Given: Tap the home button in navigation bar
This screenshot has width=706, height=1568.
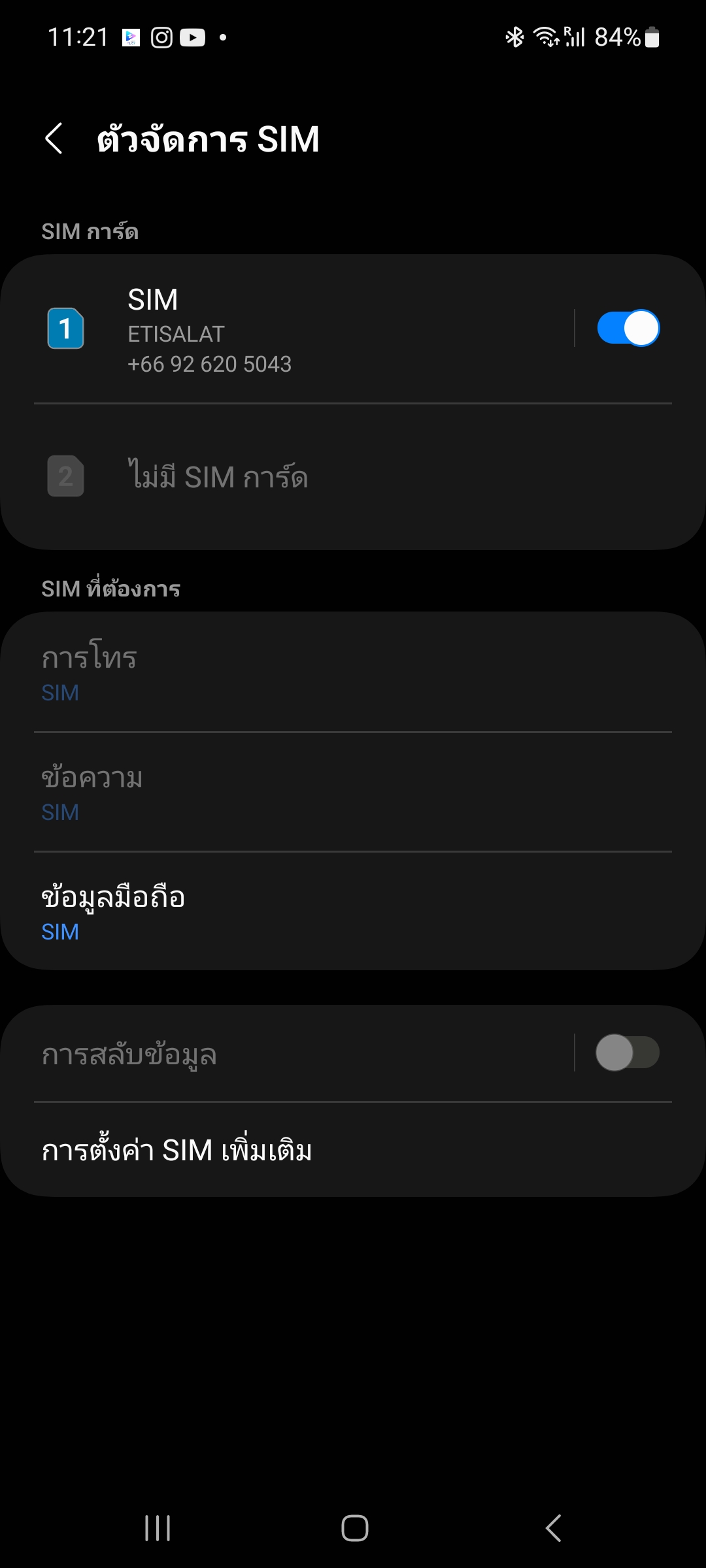Looking at the screenshot, I should (x=355, y=1528).
